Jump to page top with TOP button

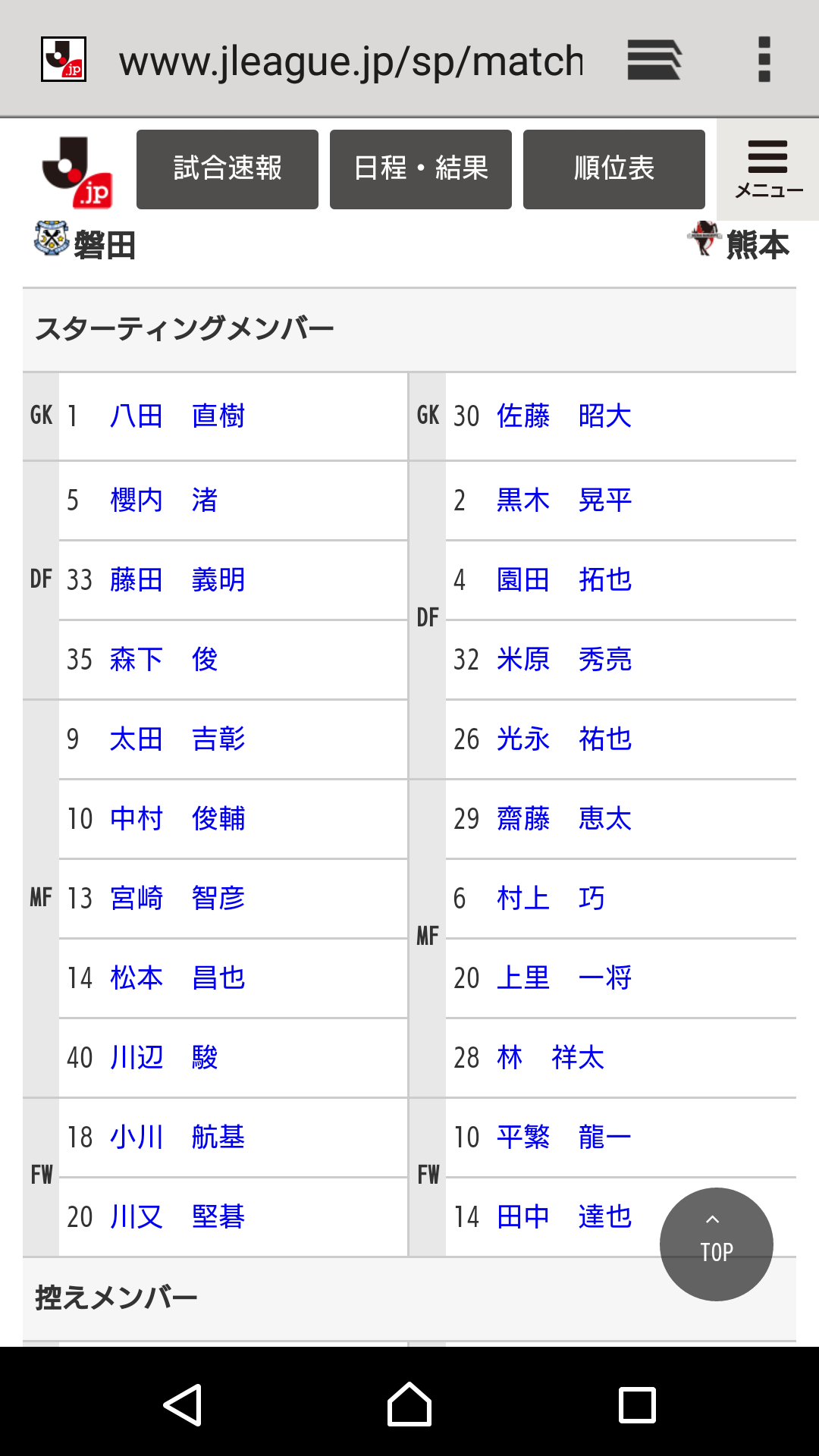[x=717, y=1244]
